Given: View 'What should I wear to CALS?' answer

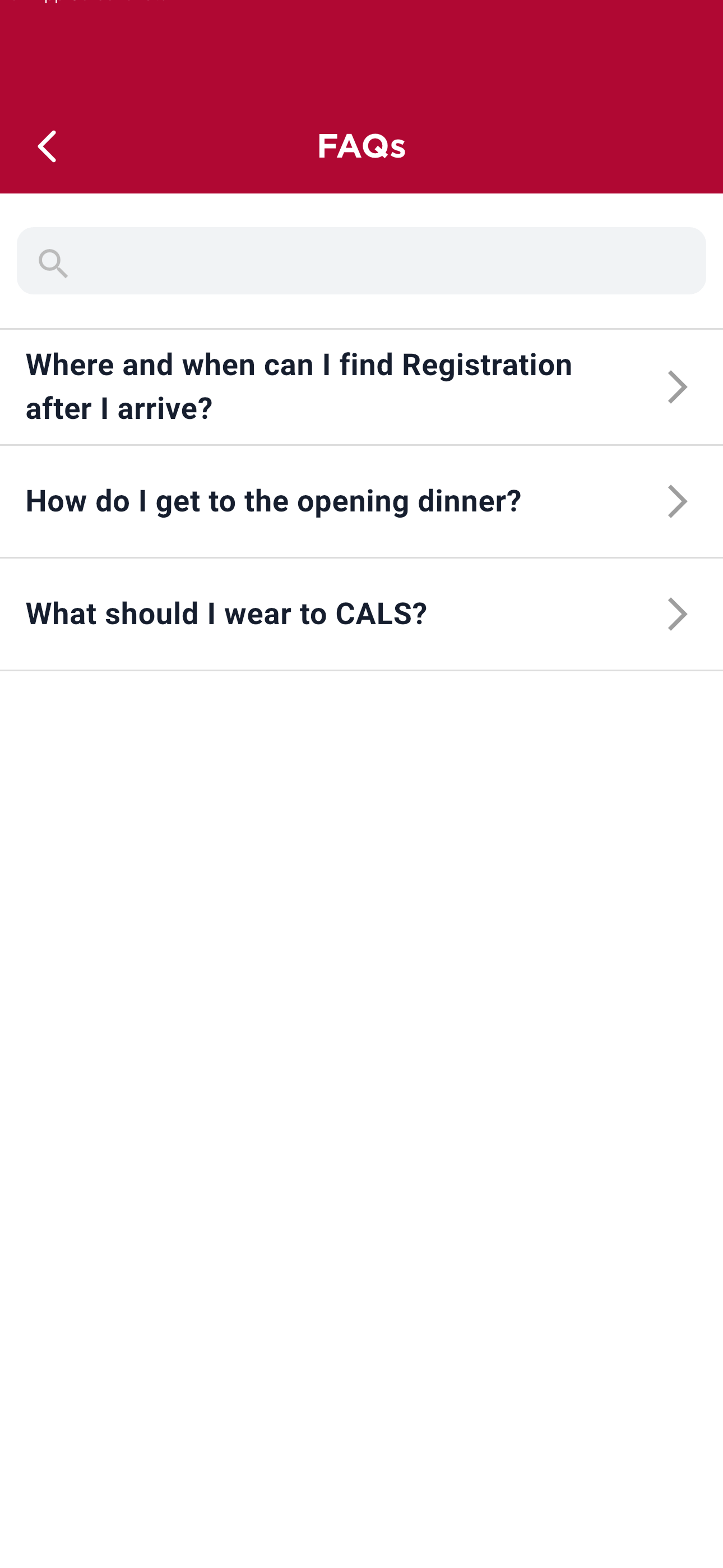Looking at the screenshot, I should coord(361,614).
